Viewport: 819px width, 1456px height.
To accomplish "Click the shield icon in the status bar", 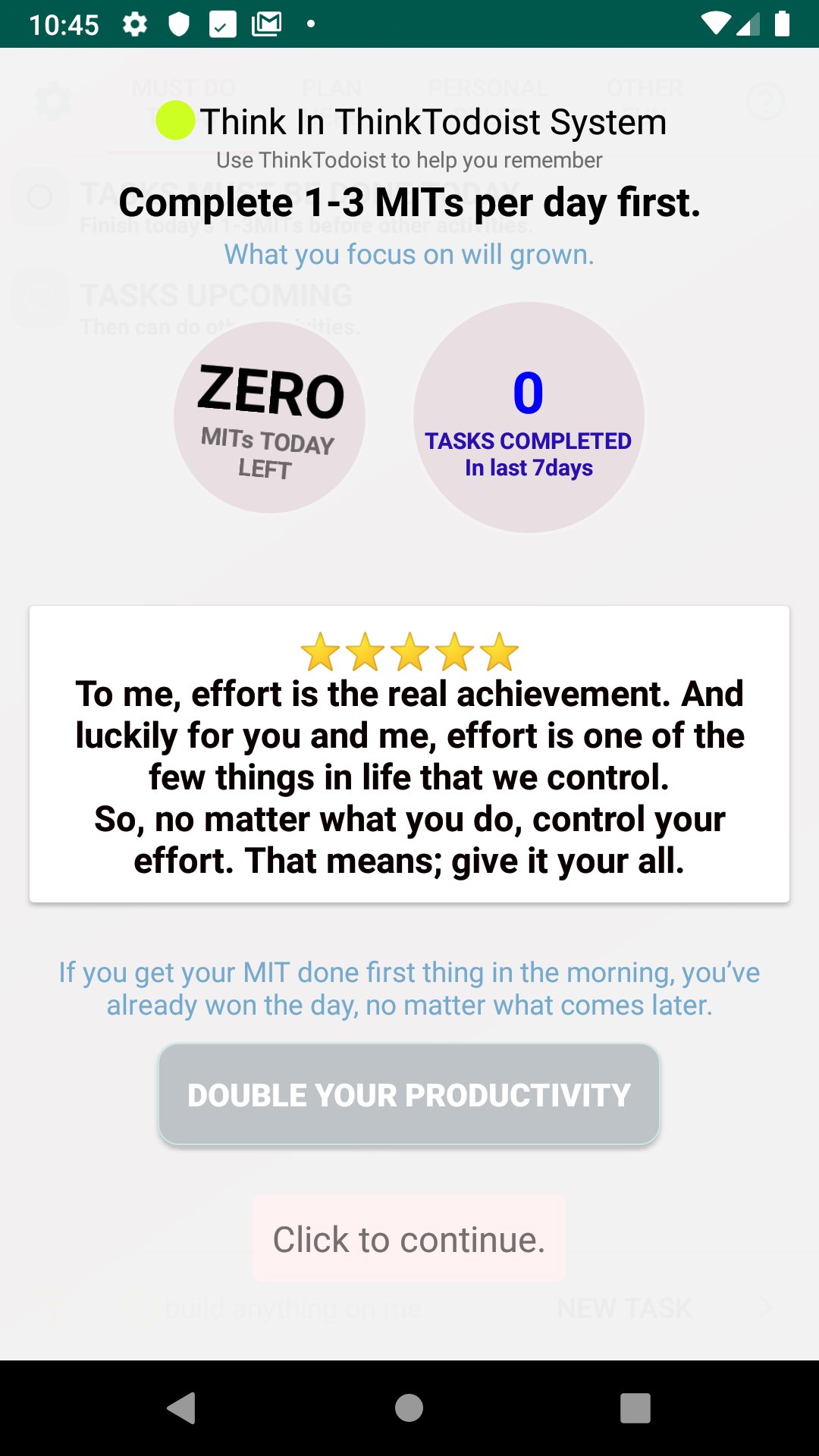I will pyautogui.click(x=180, y=24).
